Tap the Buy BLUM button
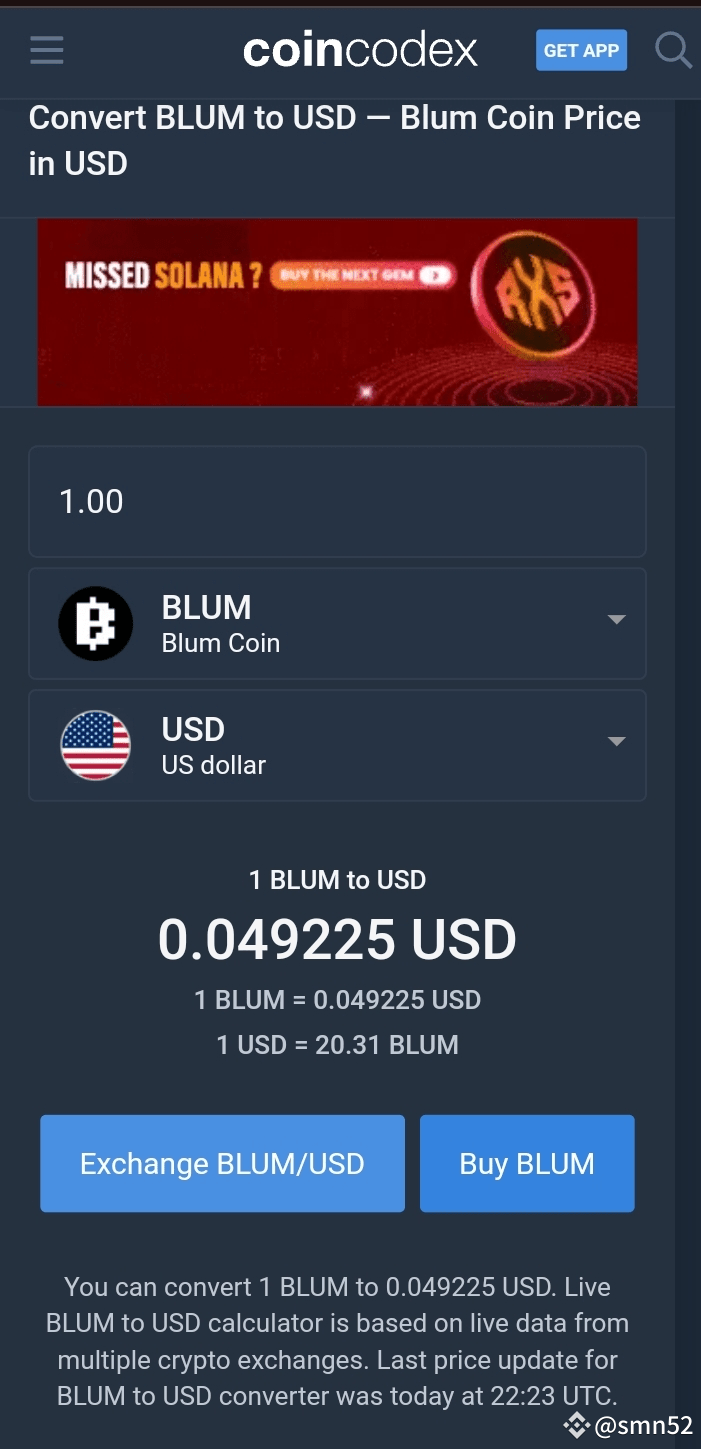The image size is (701, 1449). click(x=527, y=1163)
